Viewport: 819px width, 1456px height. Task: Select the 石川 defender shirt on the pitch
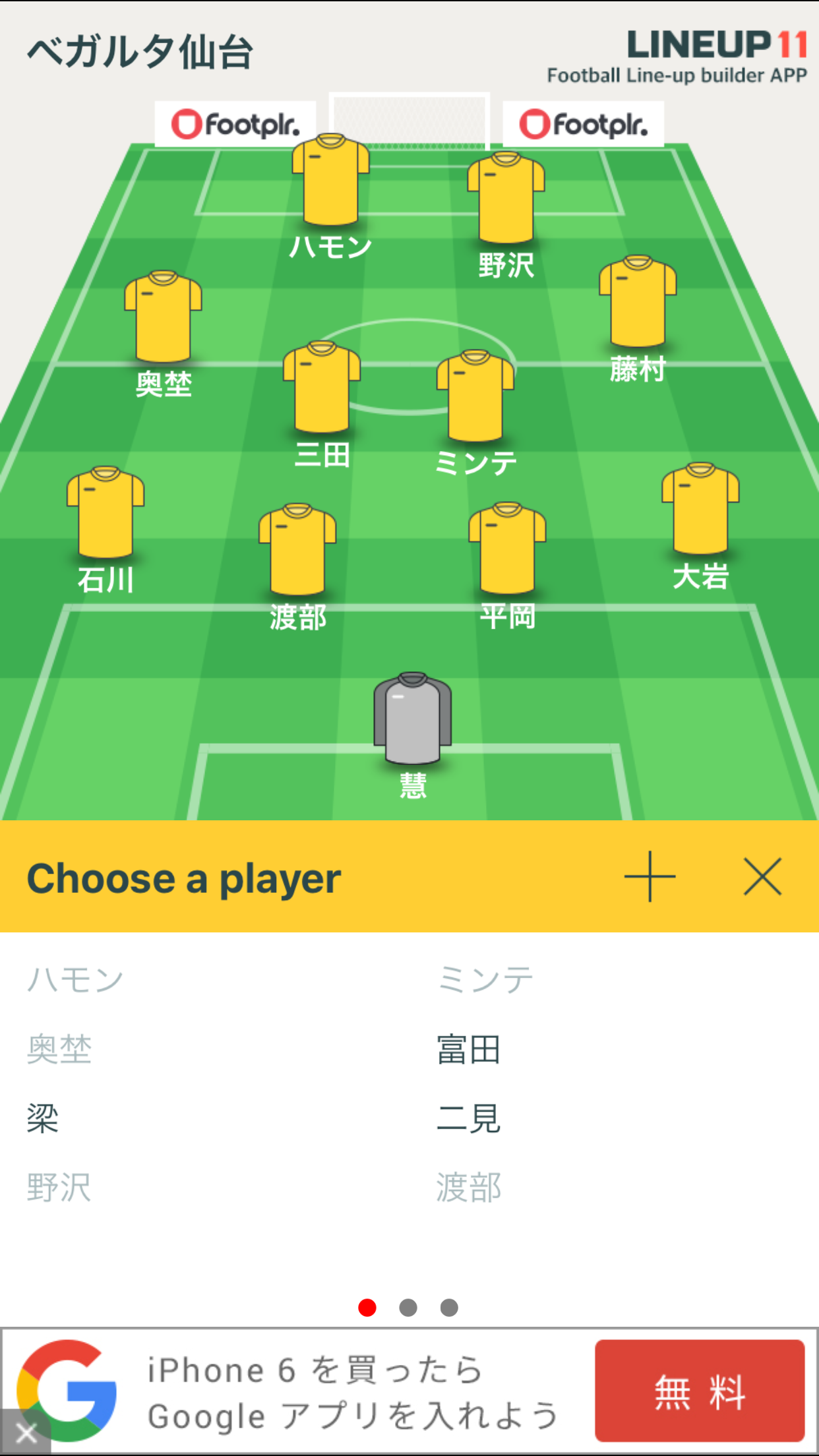coord(106,513)
